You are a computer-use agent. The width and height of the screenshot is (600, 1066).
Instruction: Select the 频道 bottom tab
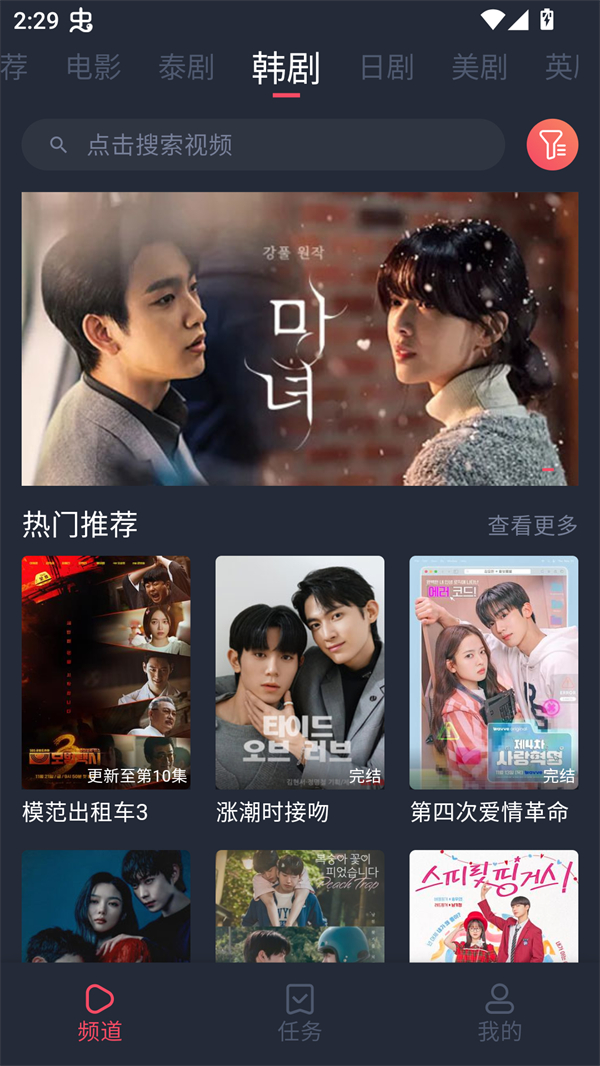click(x=100, y=1012)
